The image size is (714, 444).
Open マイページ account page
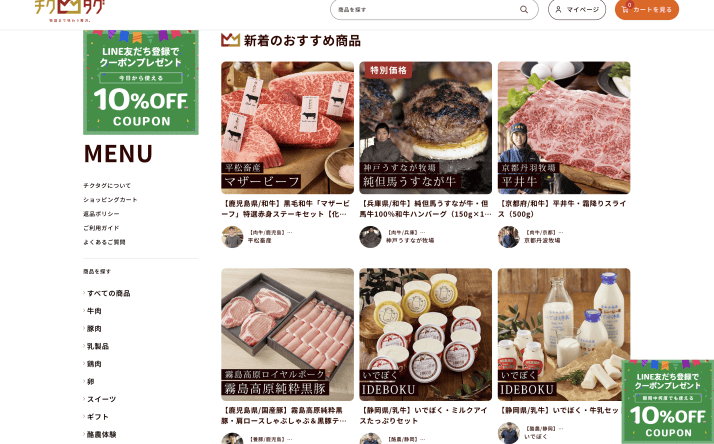(577, 9)
